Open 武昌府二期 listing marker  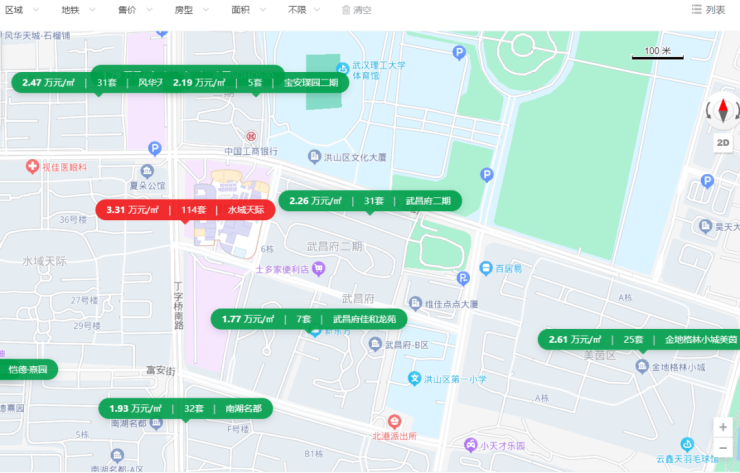tap(370, 201)
